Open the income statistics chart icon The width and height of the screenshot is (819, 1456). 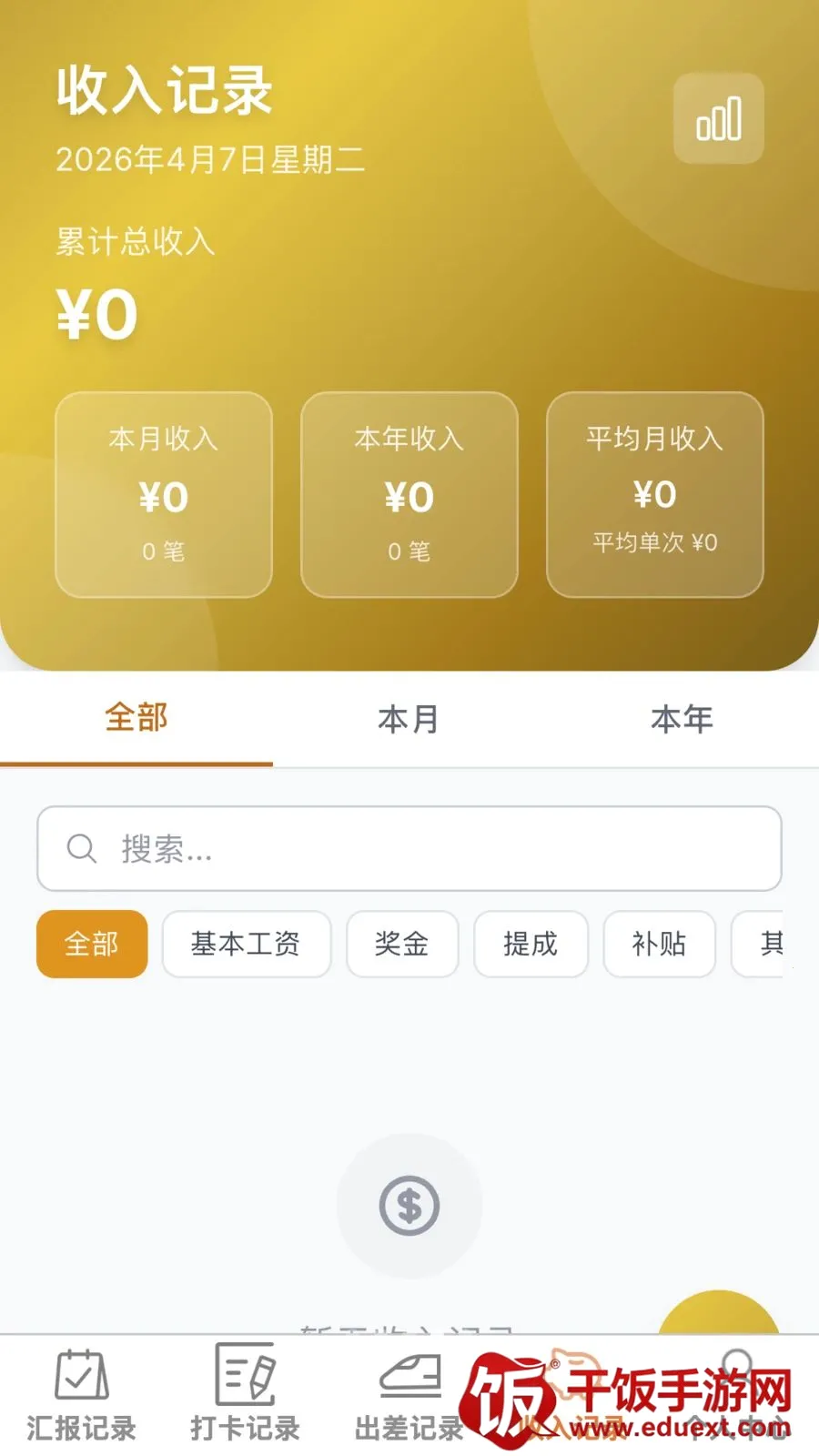(x=718, y=118)
